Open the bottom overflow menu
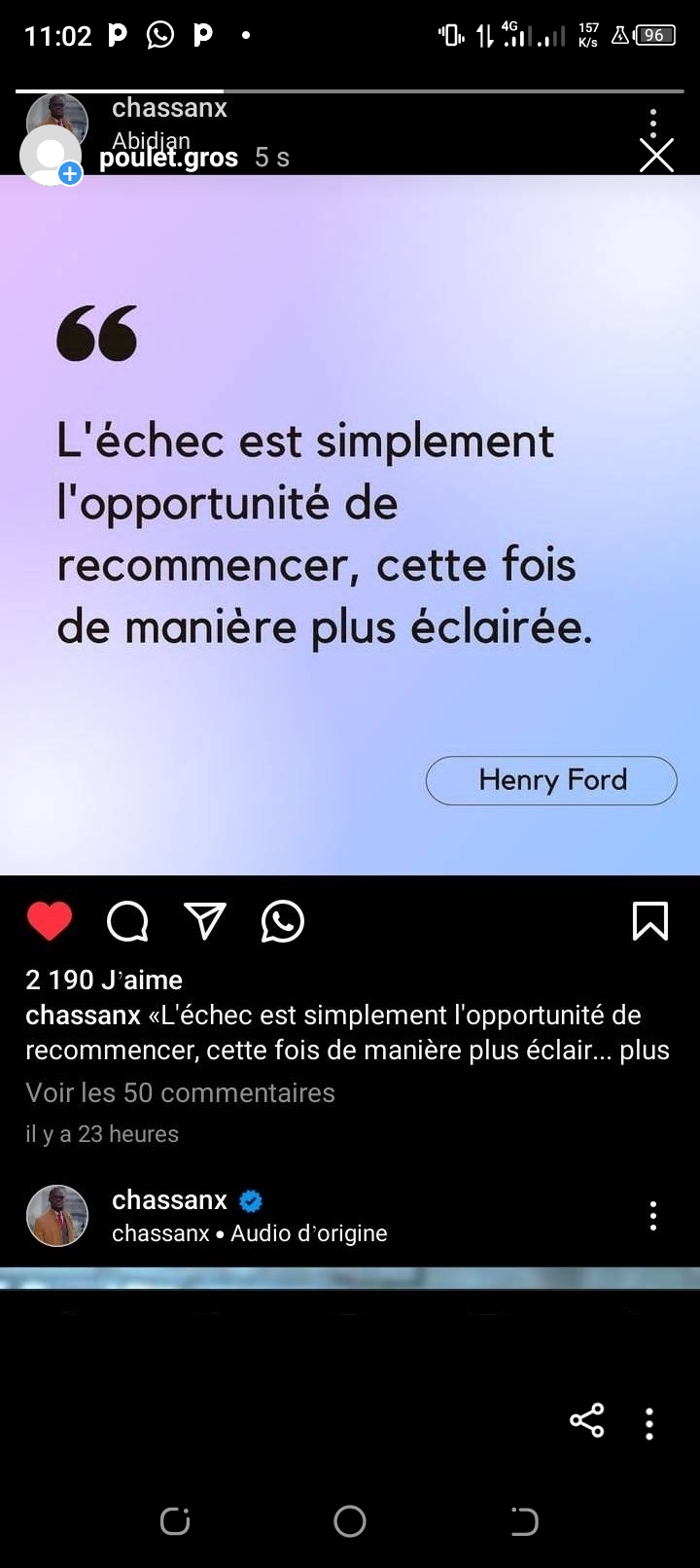This screenshot has width=700, height=1568. (x=649, y=1423)
